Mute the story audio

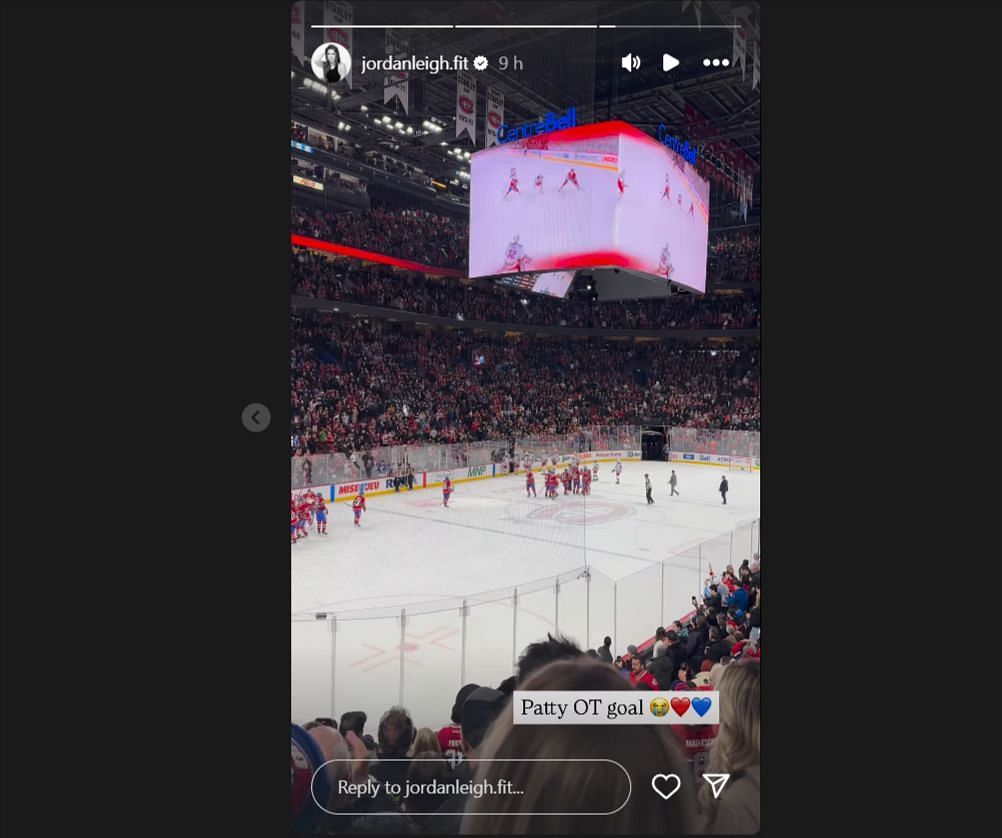(631, 63)
